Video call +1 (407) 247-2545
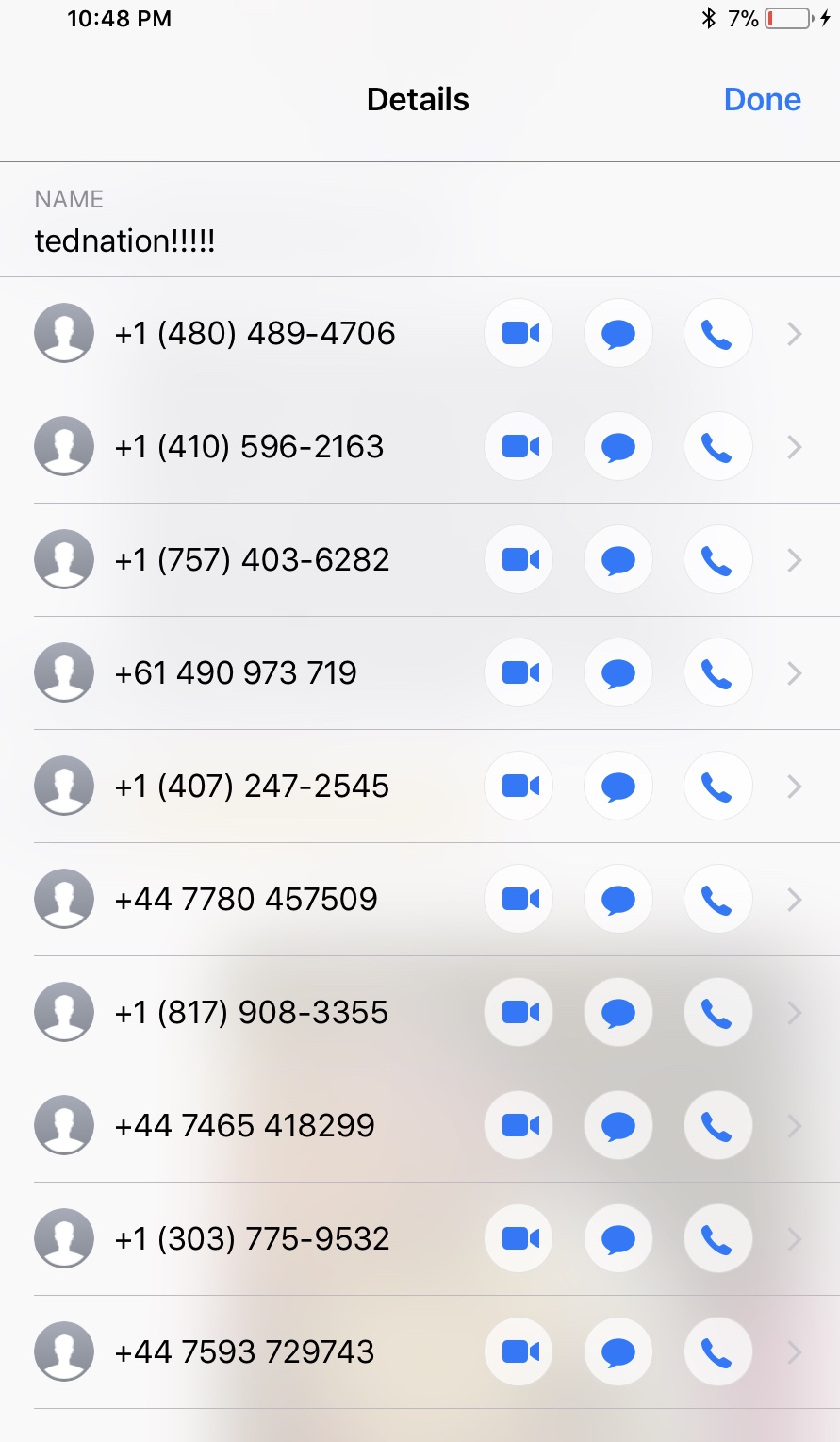This screenshot has width=840, height=1442. 519,787
